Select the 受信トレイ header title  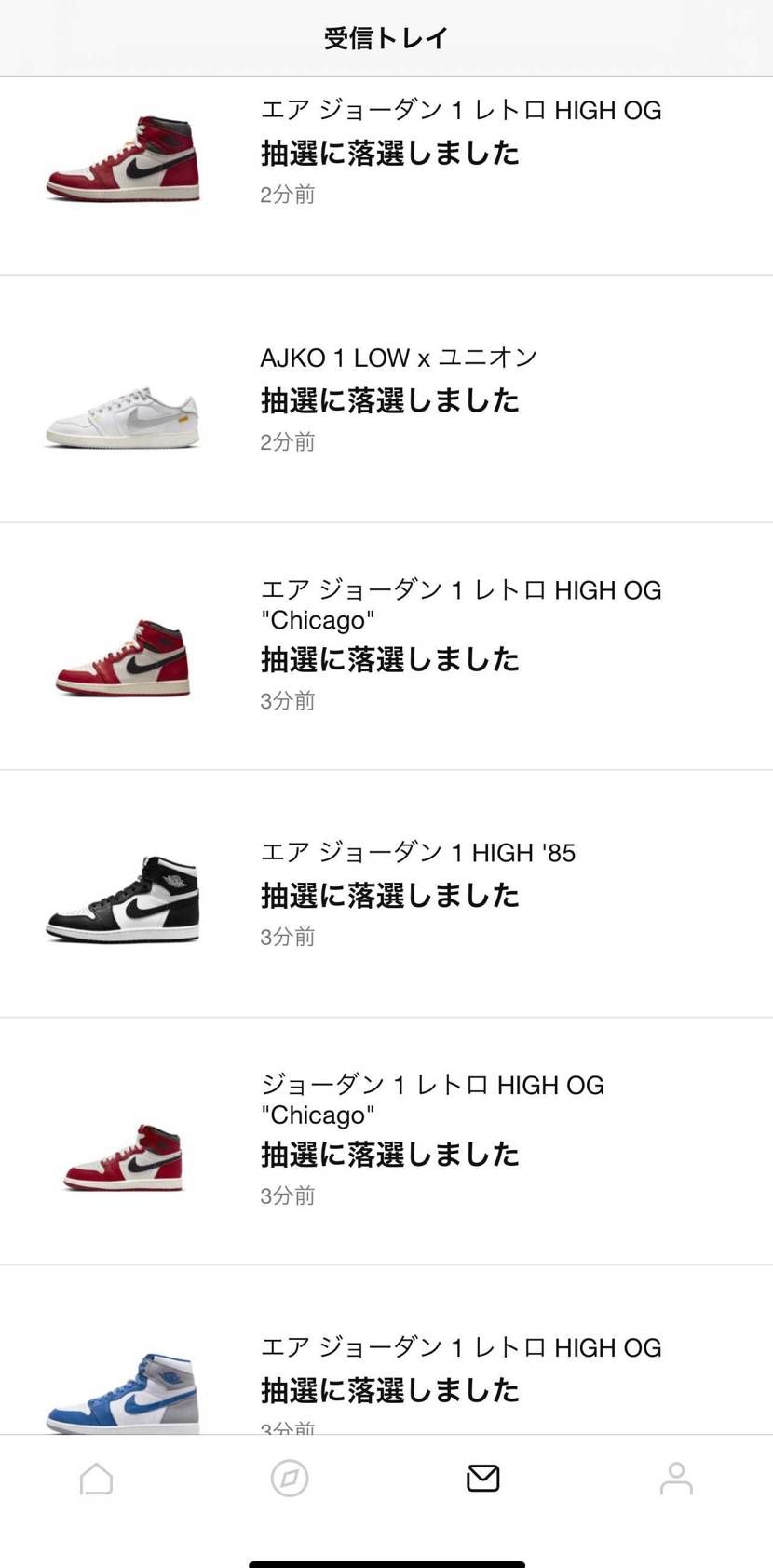pyautogui.click(x=386, y=37)
